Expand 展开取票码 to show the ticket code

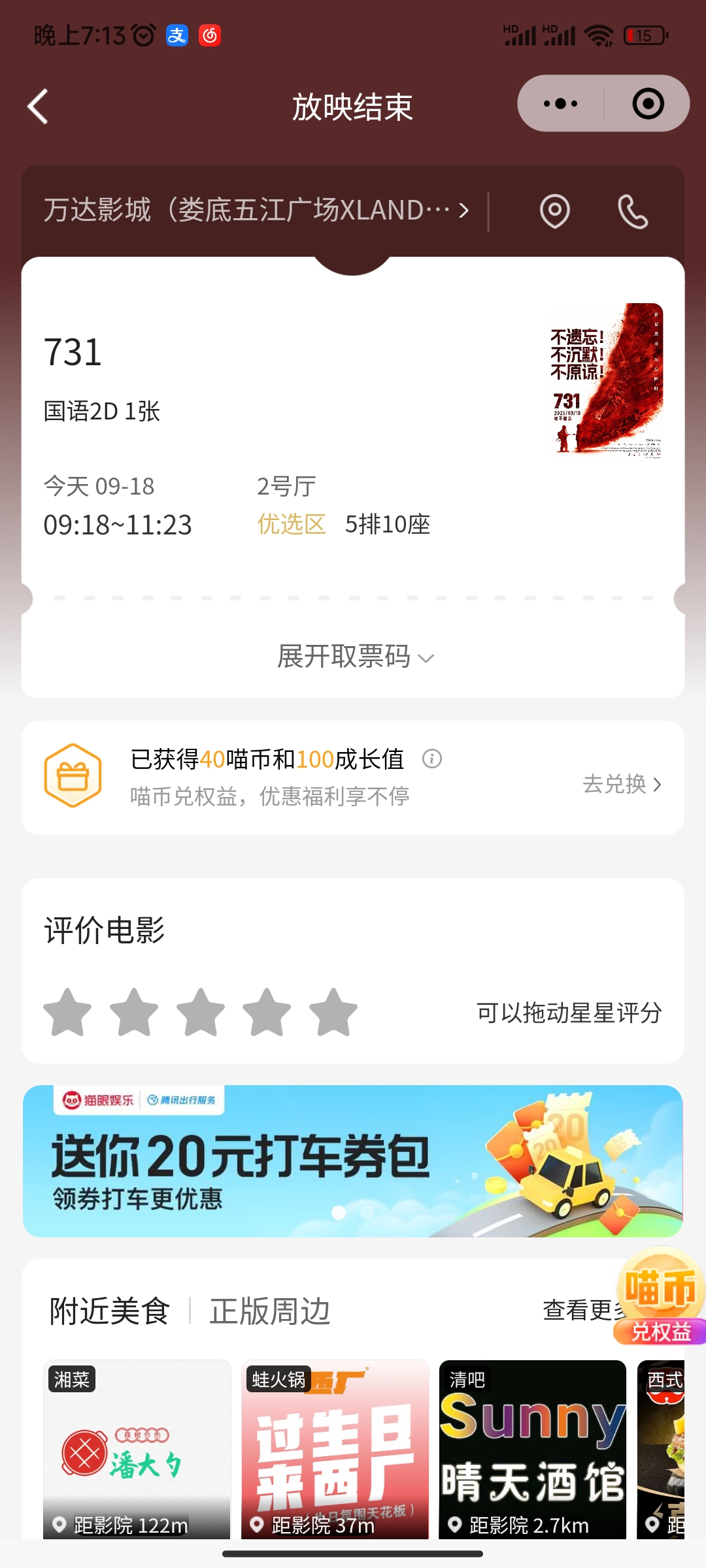353,657
